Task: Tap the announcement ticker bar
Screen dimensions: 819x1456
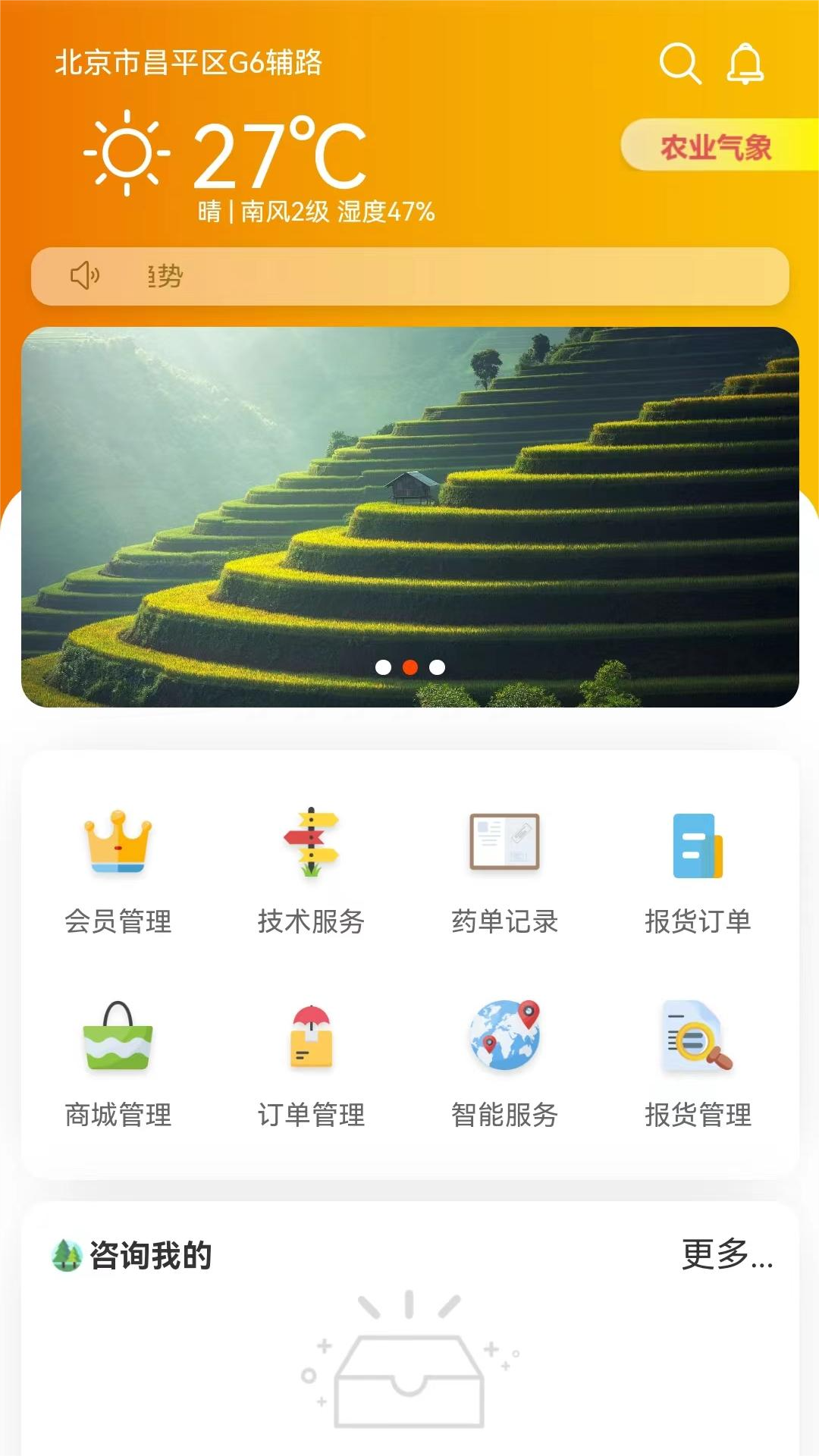Action: [x=409, y=277]
